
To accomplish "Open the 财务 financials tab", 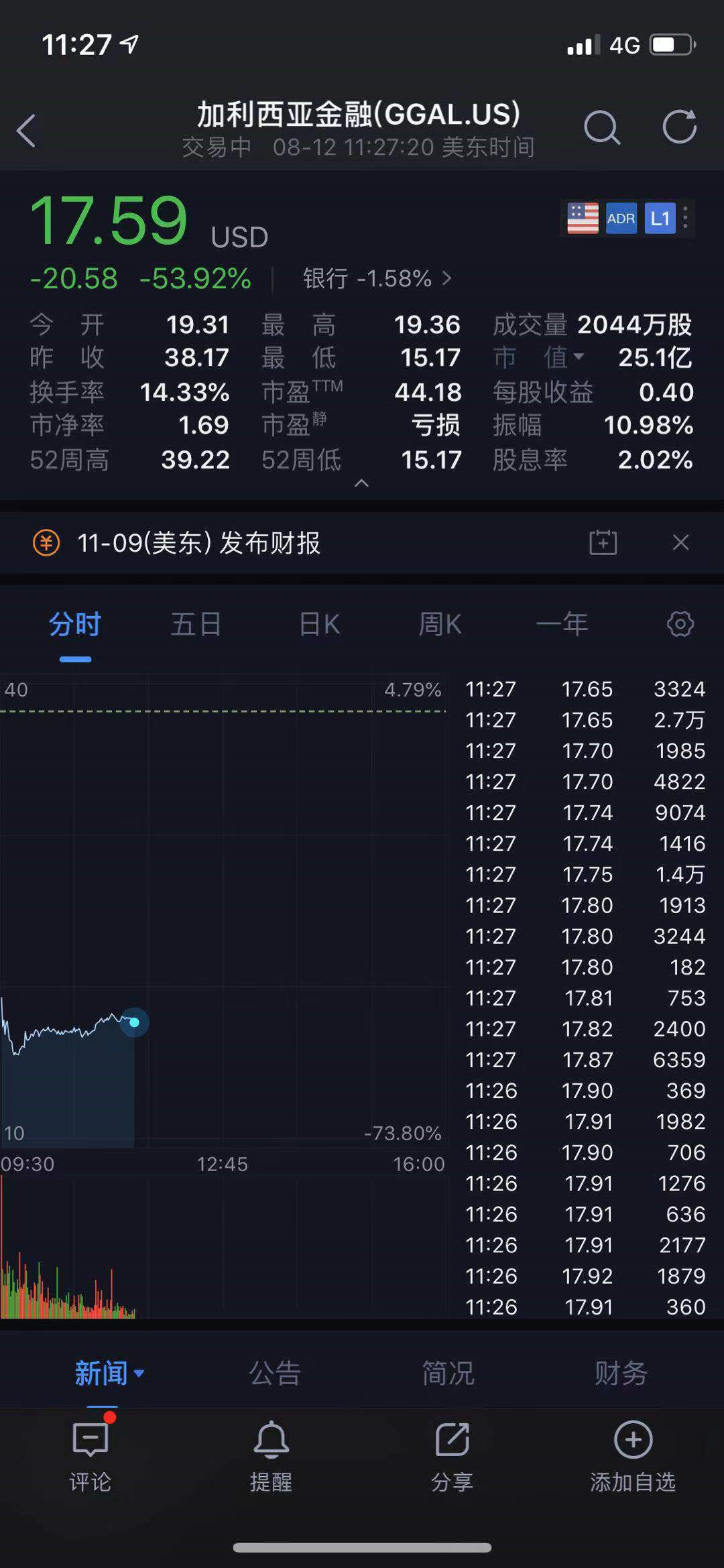I will click(621, 1374).
